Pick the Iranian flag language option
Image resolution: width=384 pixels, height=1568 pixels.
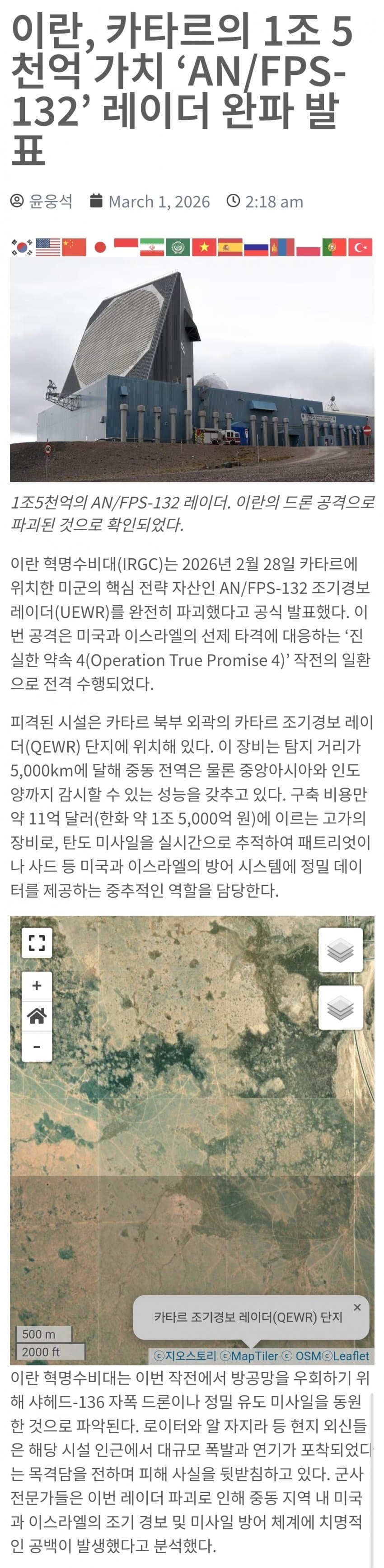pyautogui.click(x=151, y=247)
